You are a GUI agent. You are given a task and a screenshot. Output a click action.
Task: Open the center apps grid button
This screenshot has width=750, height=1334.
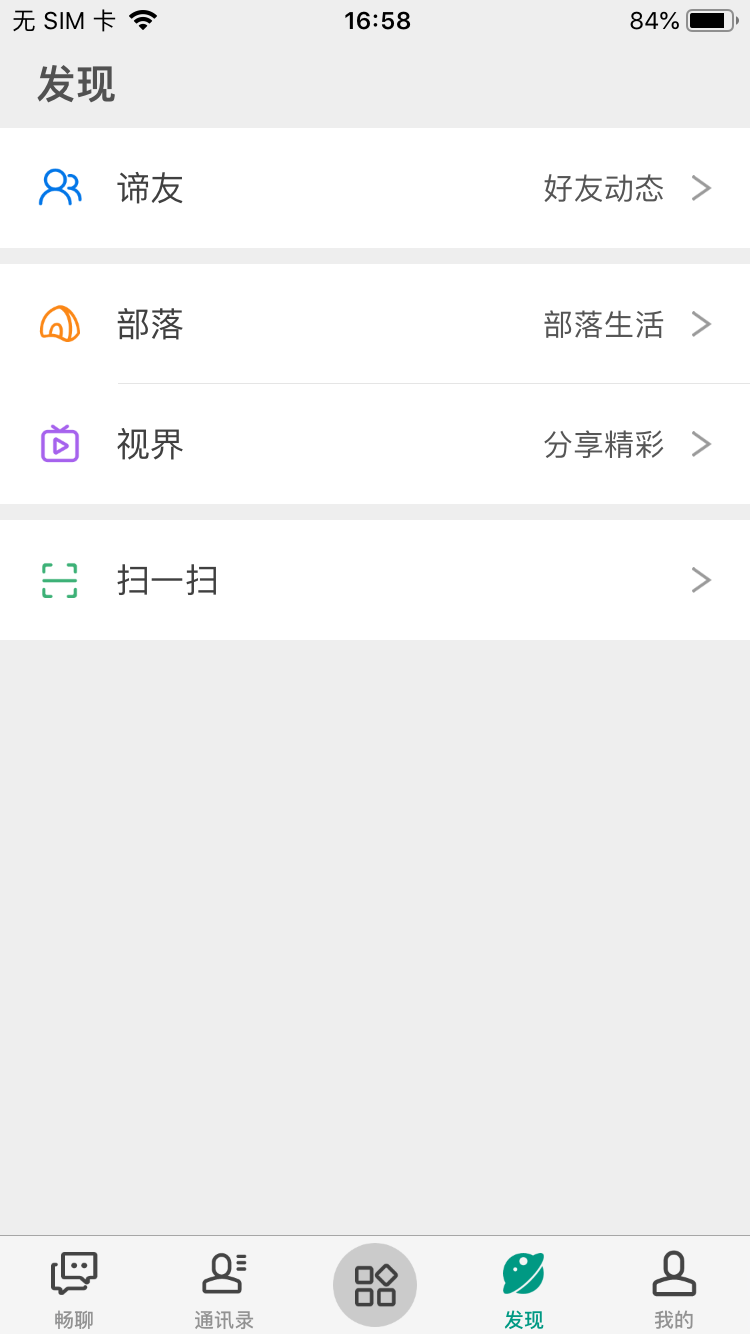[375, 1285]
